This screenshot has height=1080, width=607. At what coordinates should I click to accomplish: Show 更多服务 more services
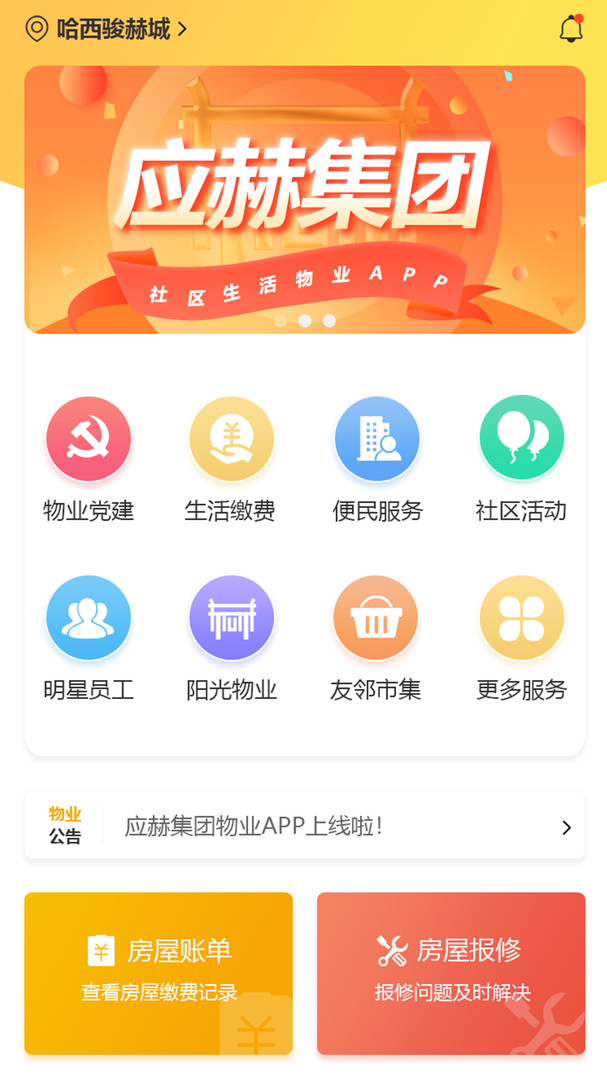(521, 619)
